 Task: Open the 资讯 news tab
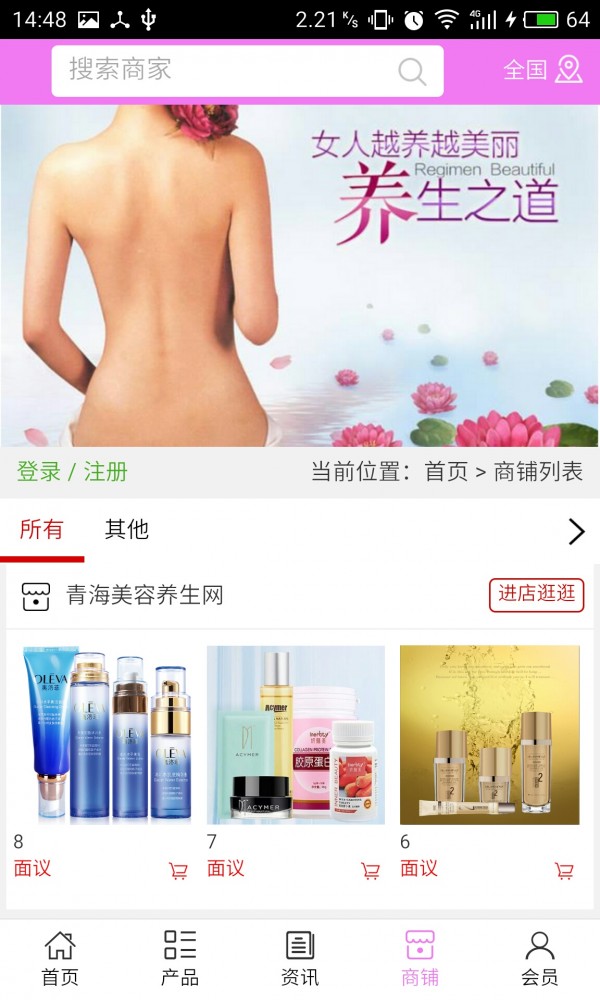pos(300,958)
